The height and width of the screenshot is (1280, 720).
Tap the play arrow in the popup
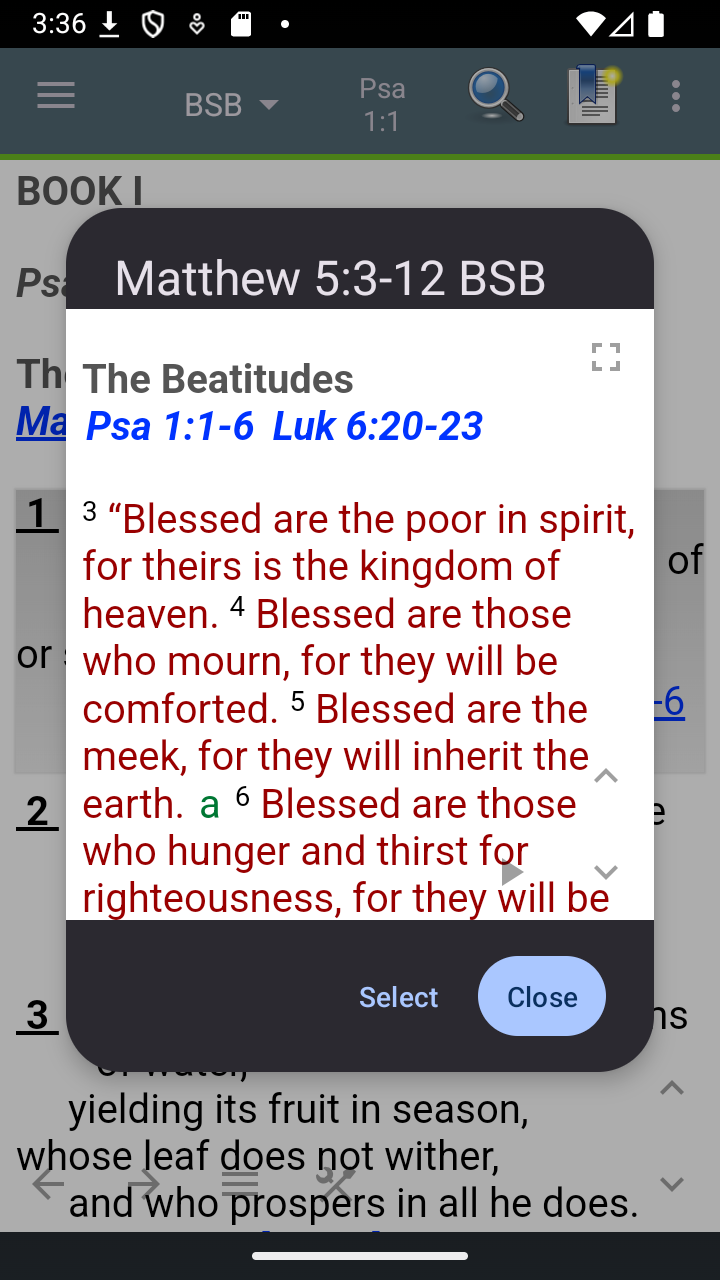coord(512,872)
